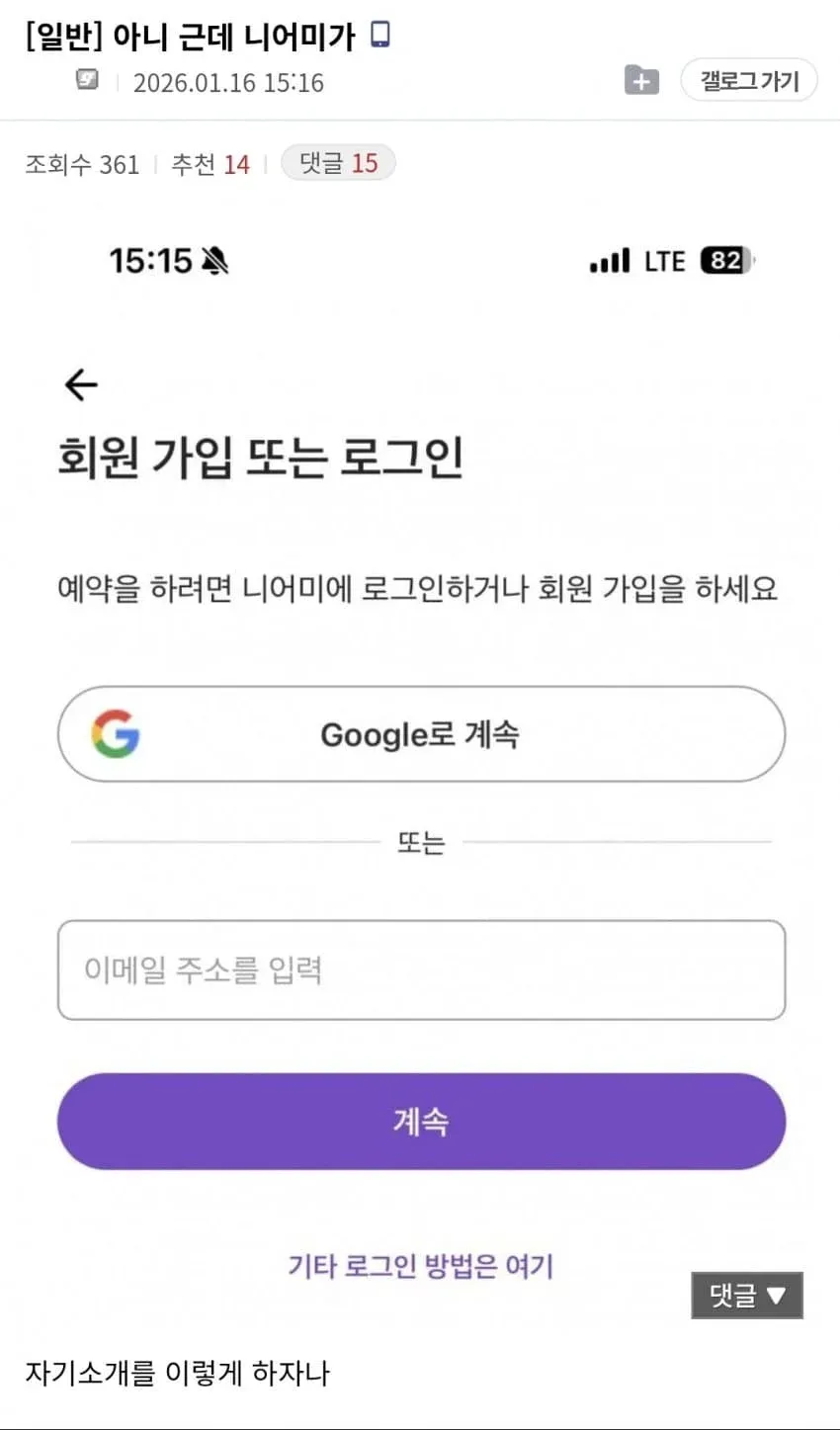The image size is (840, 1430).
Task: Follow the 기타 로그인 방법은 여기 link
Action: 420,1266
